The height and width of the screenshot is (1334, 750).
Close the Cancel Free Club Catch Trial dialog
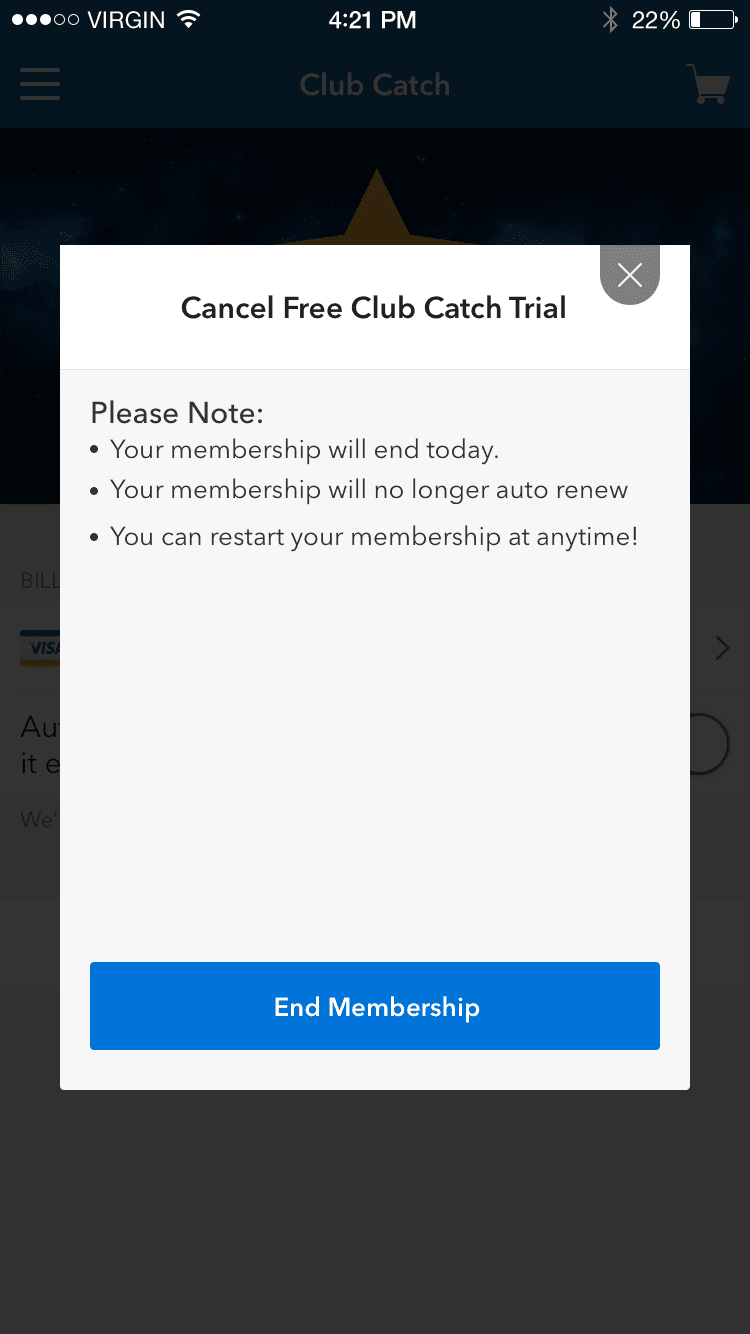629,274
